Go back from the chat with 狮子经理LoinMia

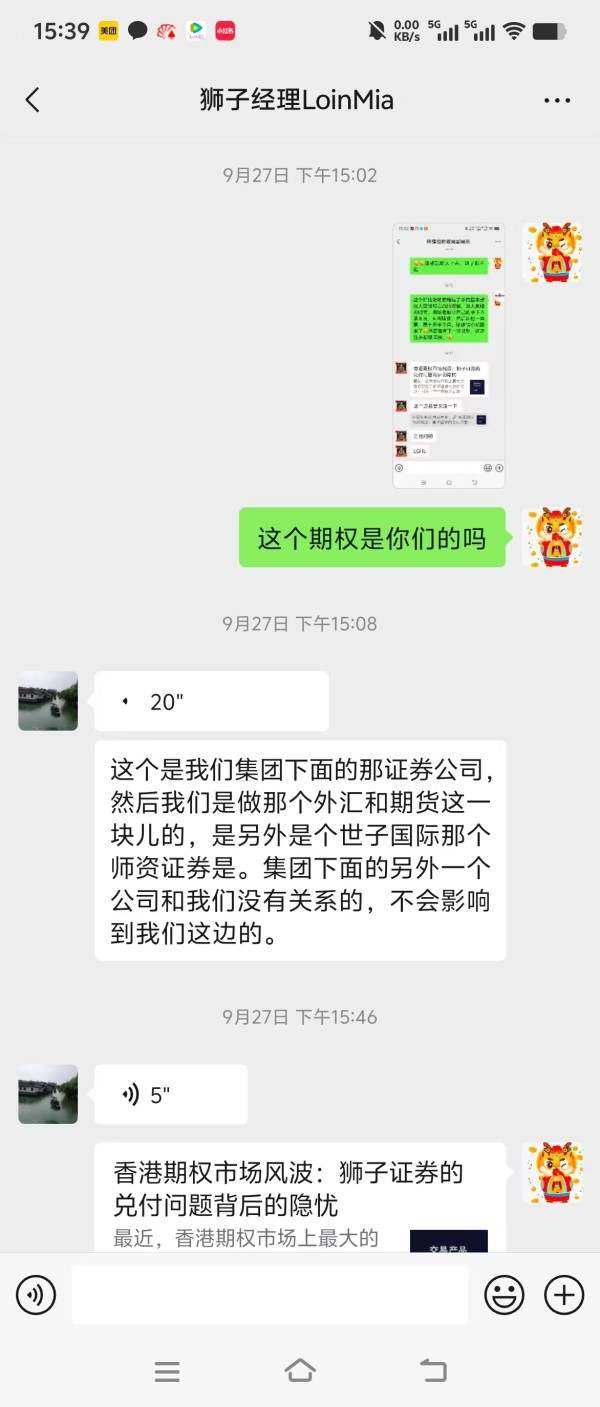(33, 100)
